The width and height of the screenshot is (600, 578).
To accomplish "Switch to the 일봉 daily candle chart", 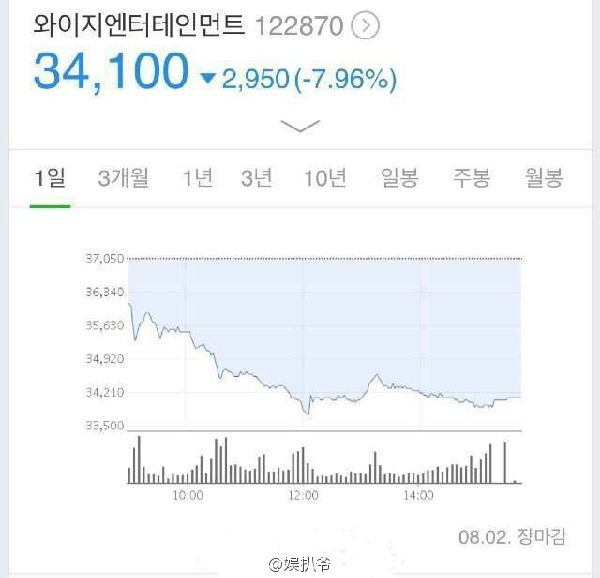I will (x=400, y=178).
